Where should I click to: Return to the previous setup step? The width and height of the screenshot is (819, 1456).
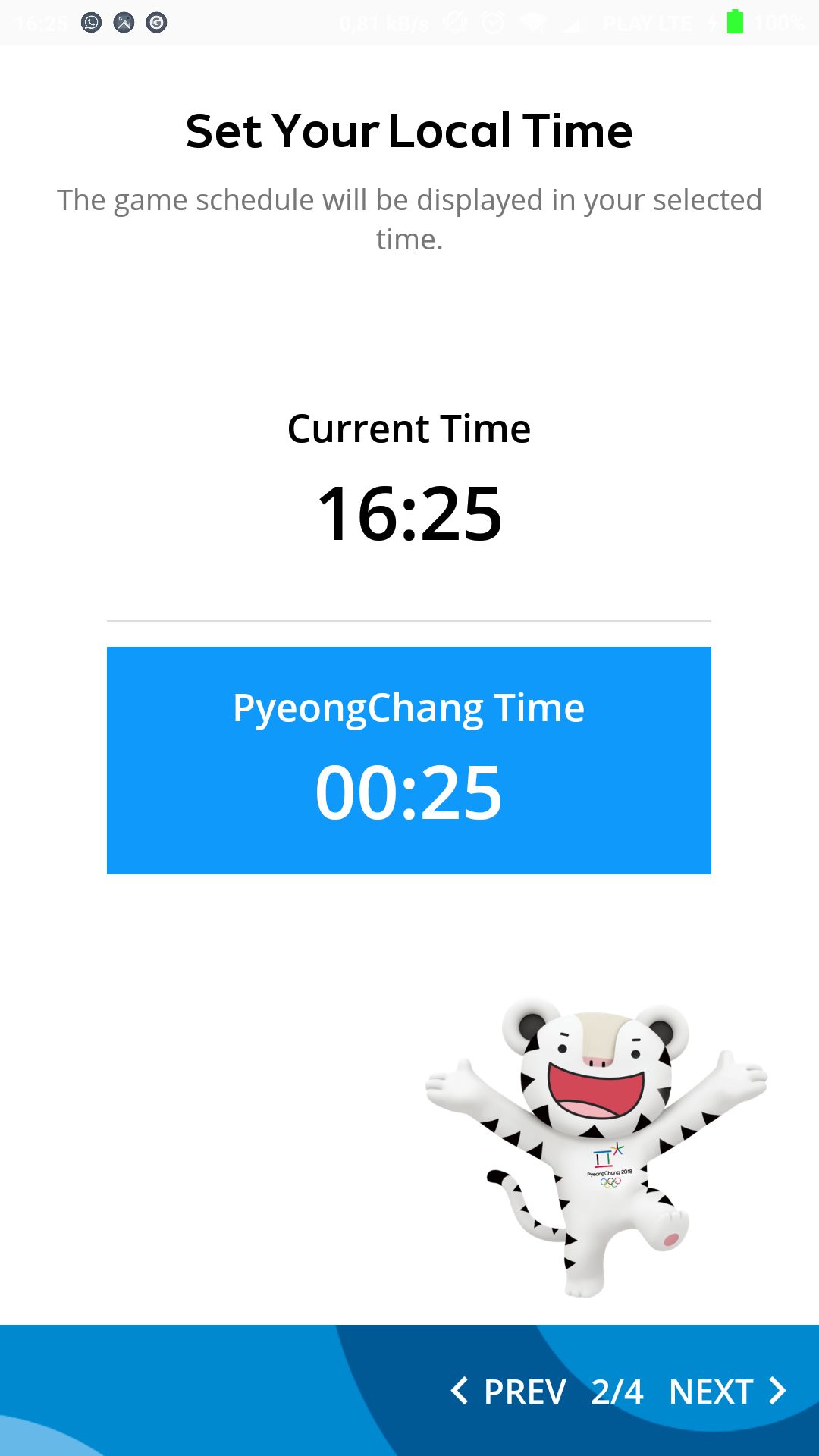click(509, 1392)
